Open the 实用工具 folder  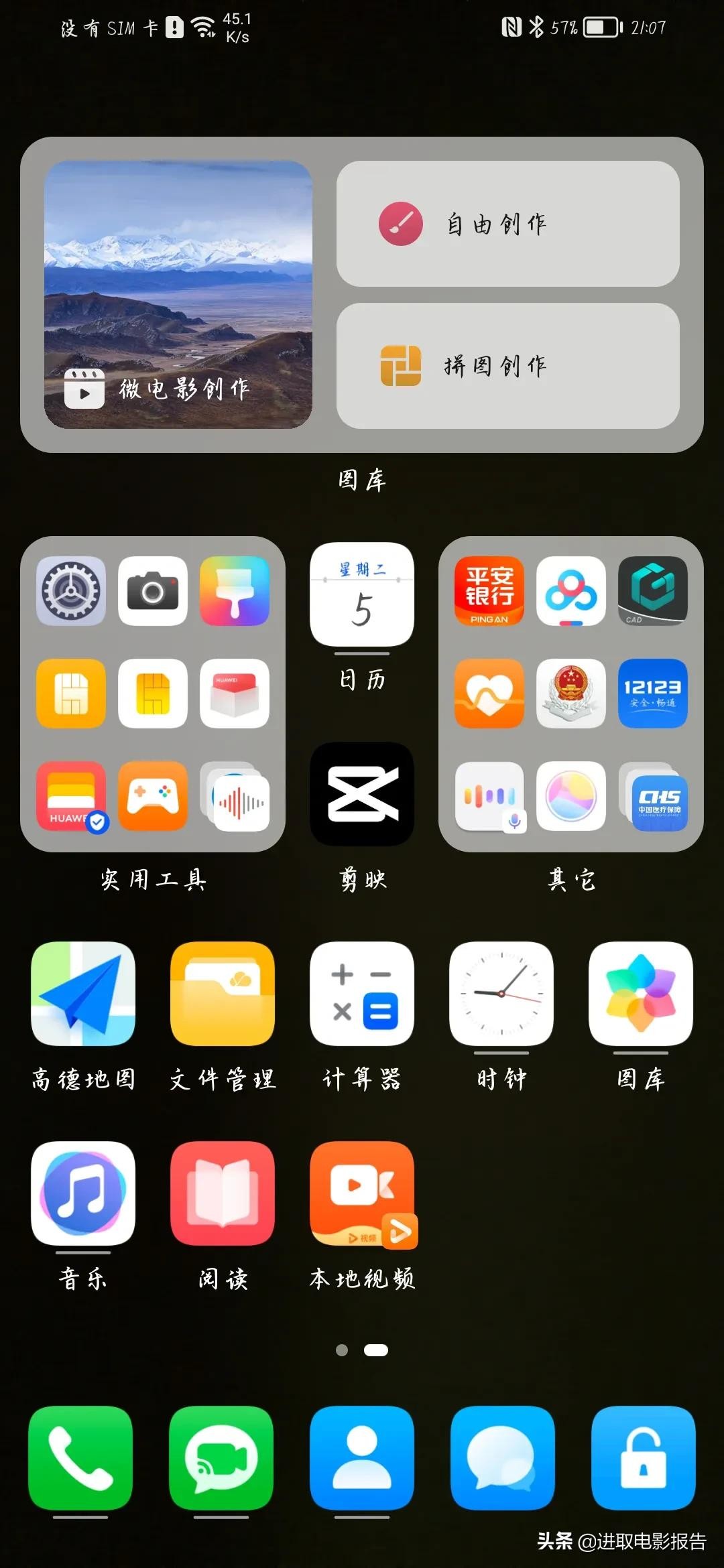[153, 694]
